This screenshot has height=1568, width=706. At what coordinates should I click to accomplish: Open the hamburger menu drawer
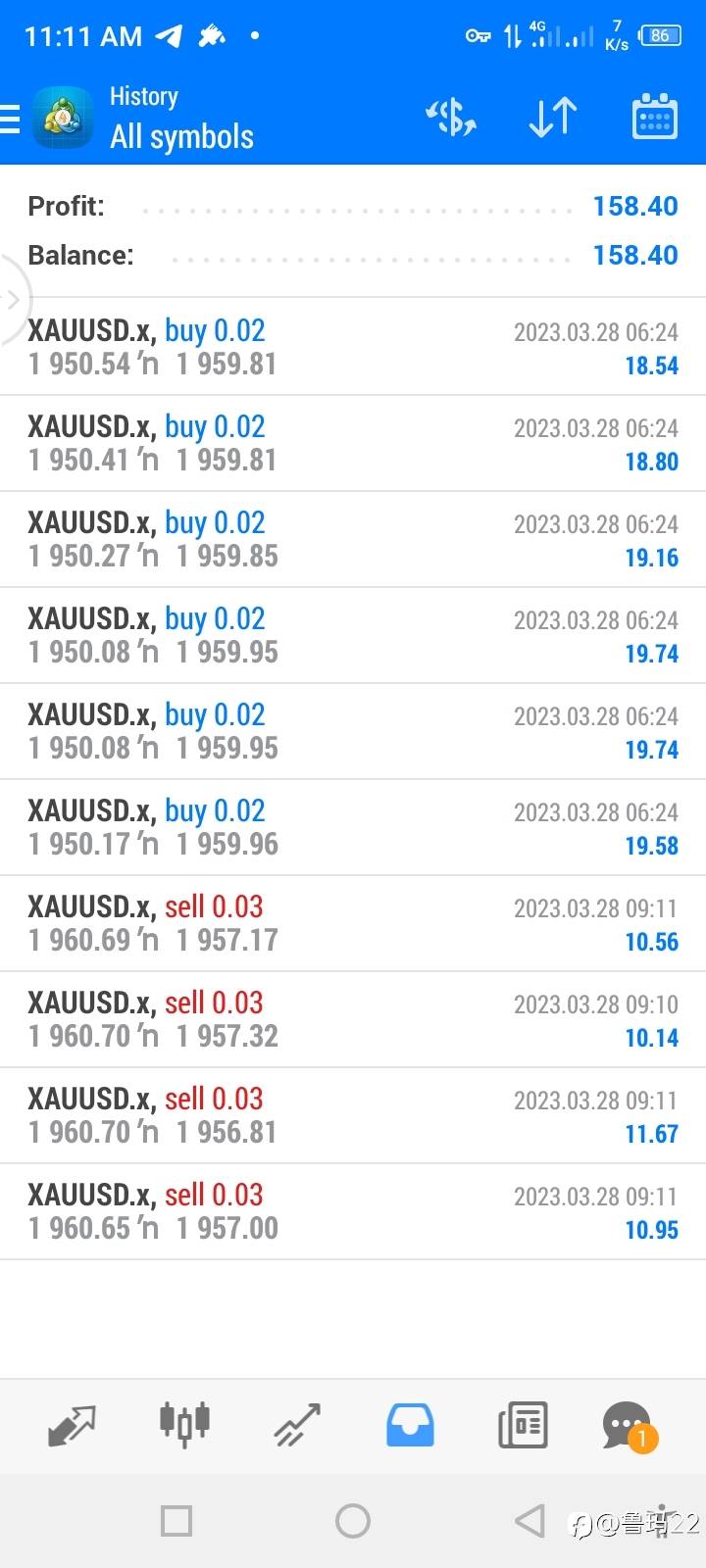pos(9,119)
